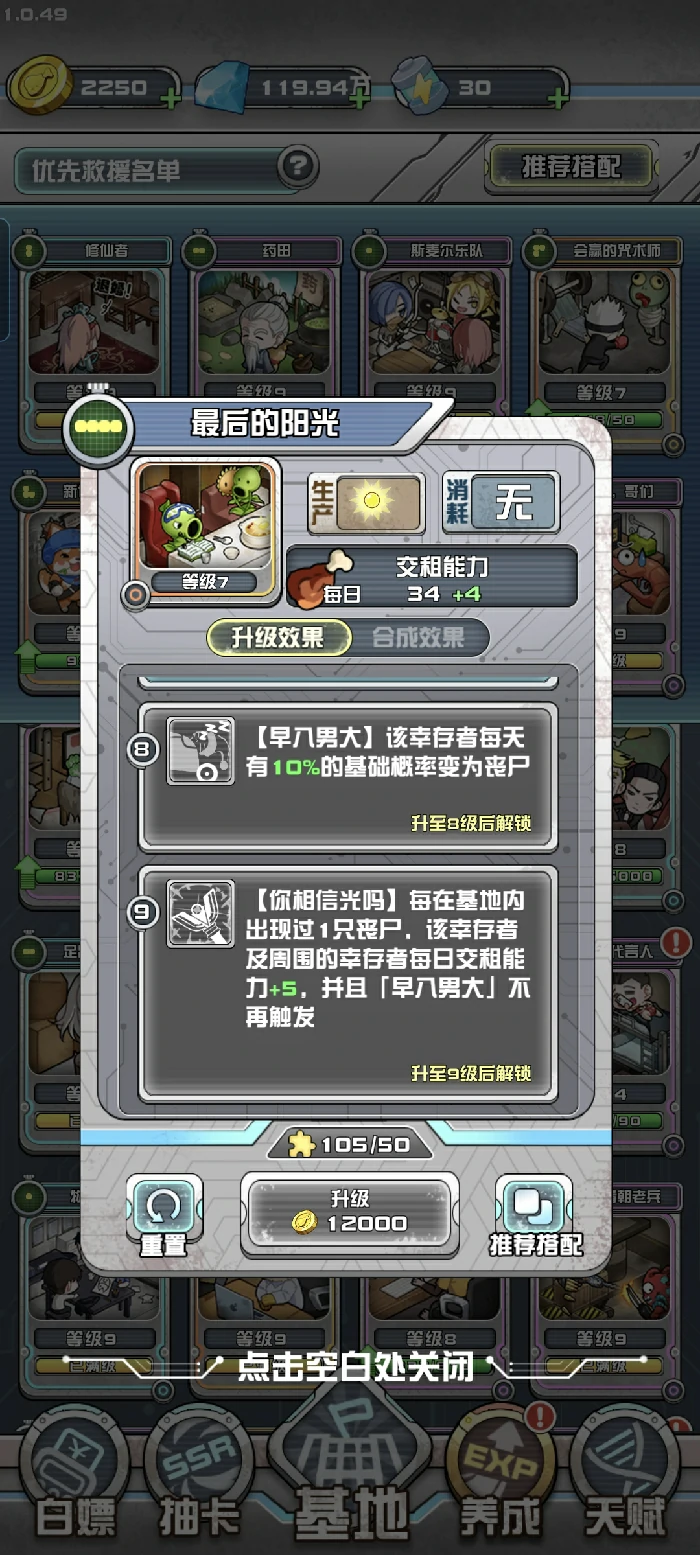Screen dimensions: 700x1555
Task: Open the 抽卡 tab
Action: tap(200, 1490)
